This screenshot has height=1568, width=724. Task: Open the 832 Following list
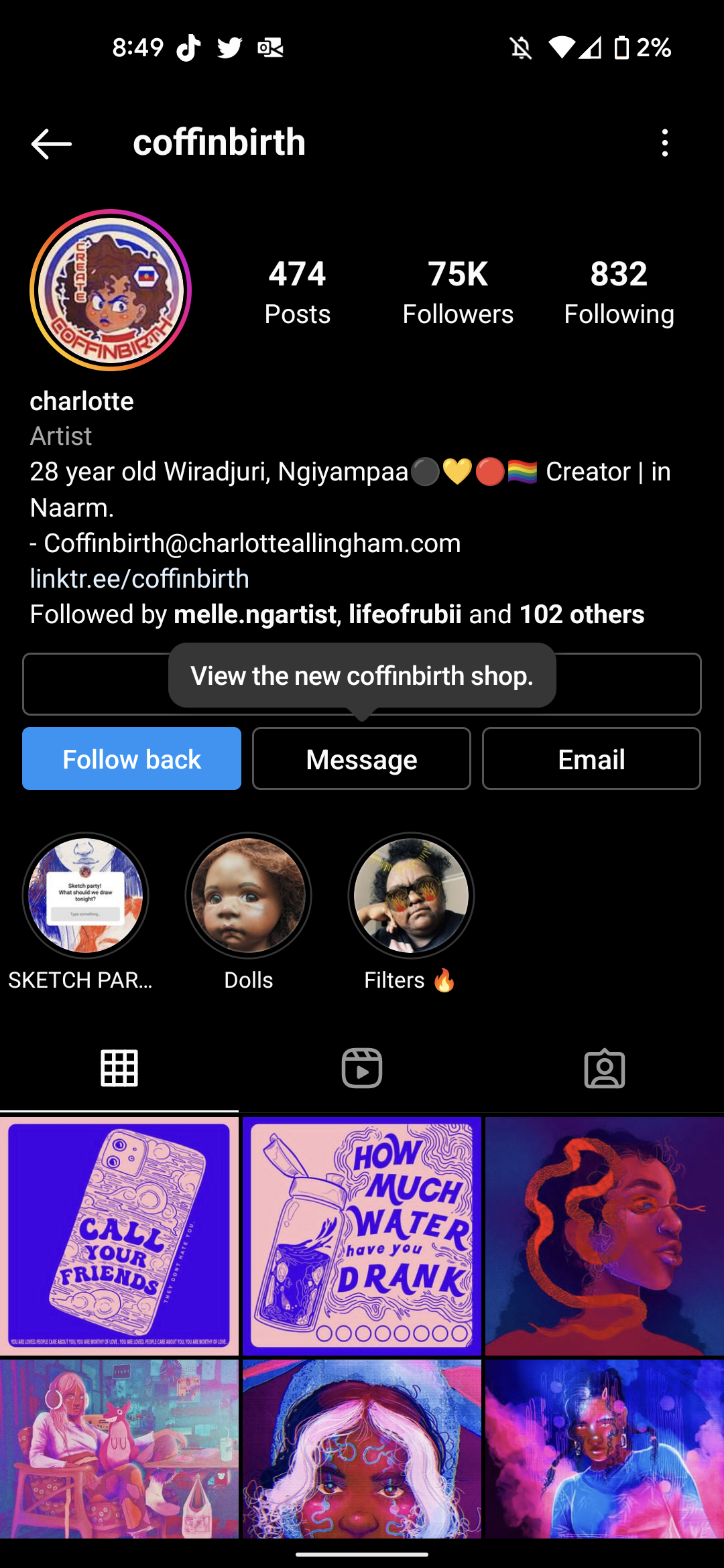(619, 292)
